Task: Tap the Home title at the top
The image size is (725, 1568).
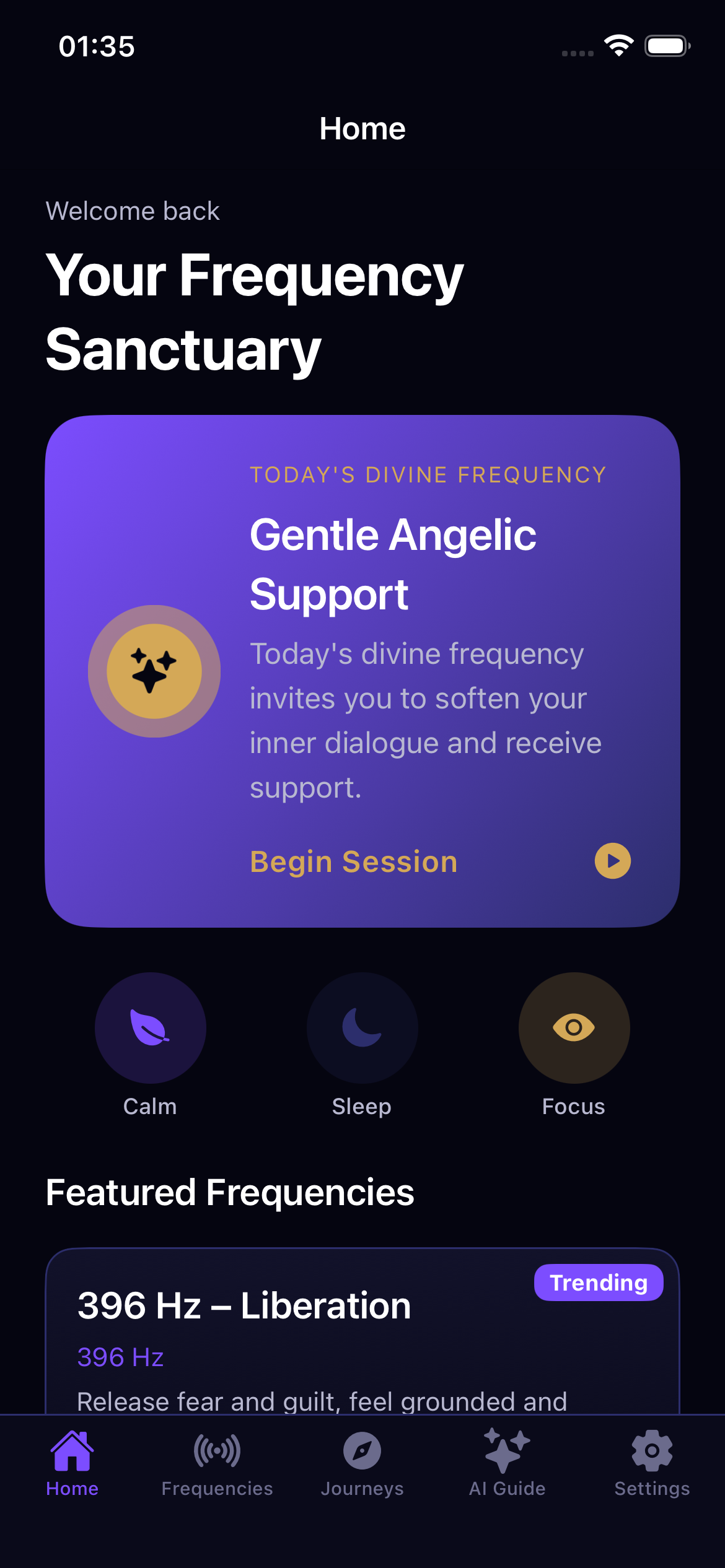Action: [x=362, y=128]
